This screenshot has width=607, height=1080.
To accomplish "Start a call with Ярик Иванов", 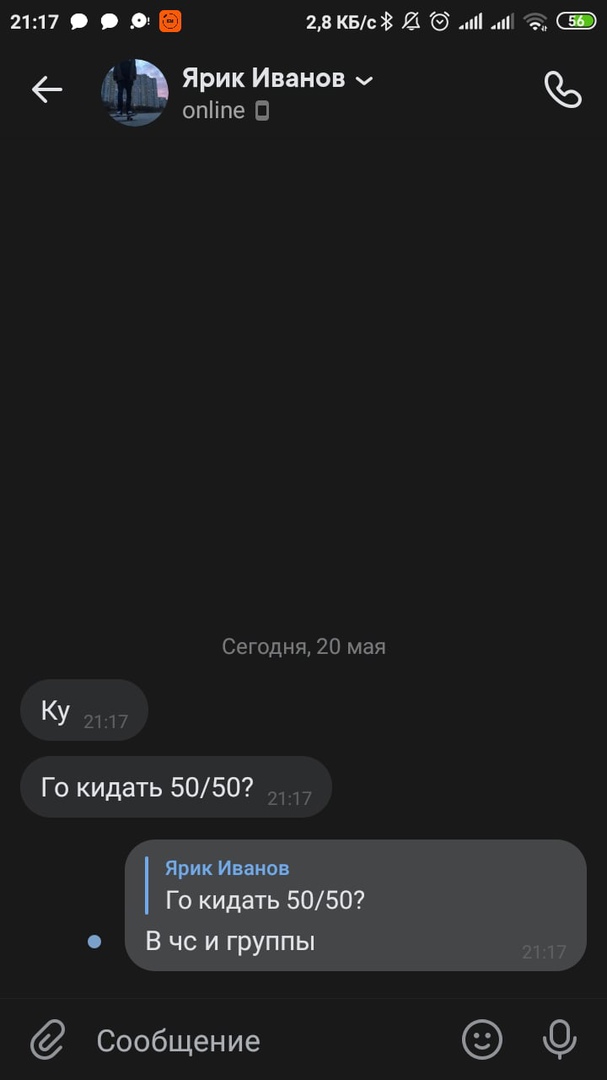I will pyautogui.click(x=562, y=90).
